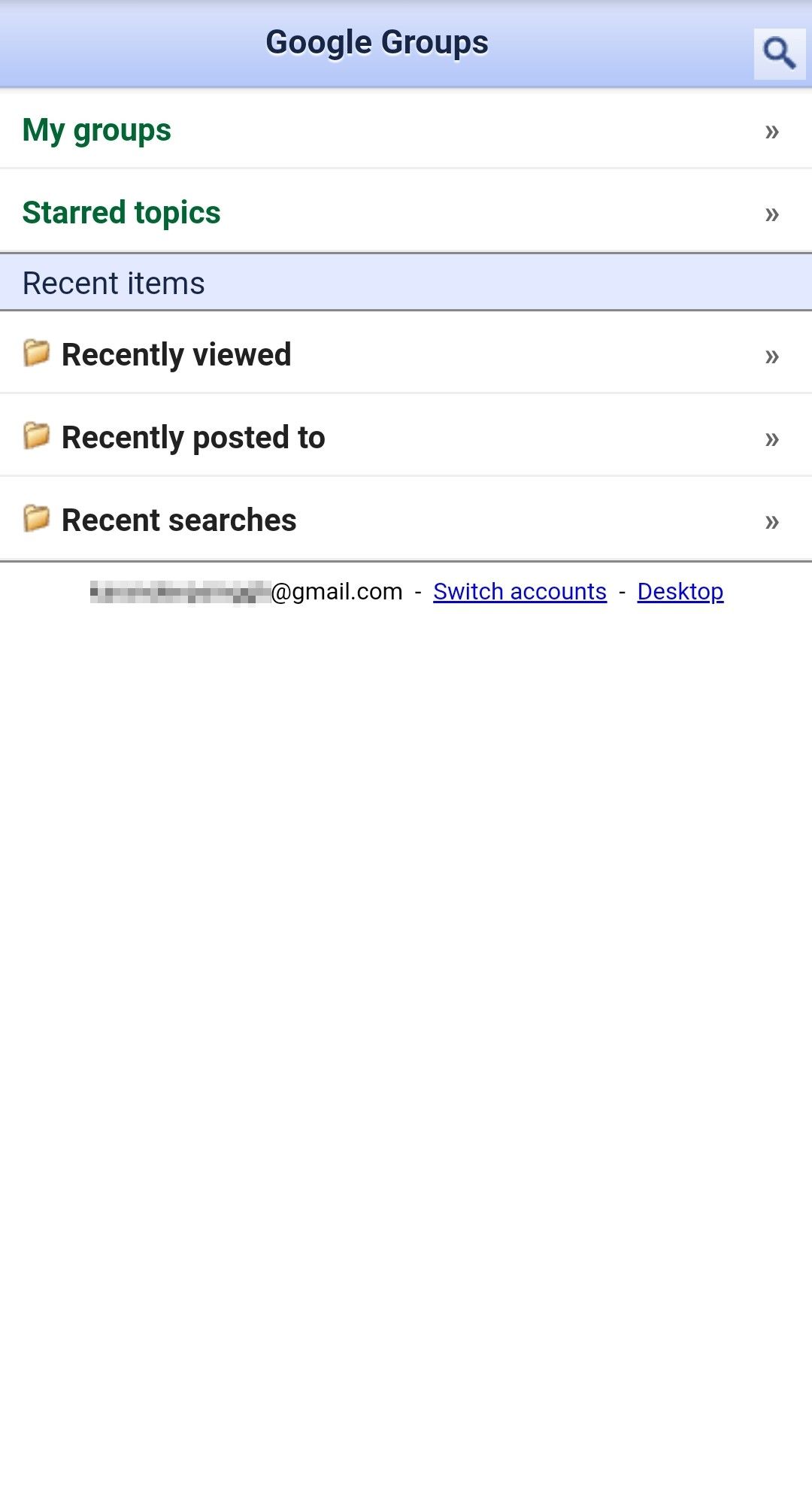This screenshot has height=1511, width=812.
Task: Open the Recently posted to list
Action: (x=194, y=436)
